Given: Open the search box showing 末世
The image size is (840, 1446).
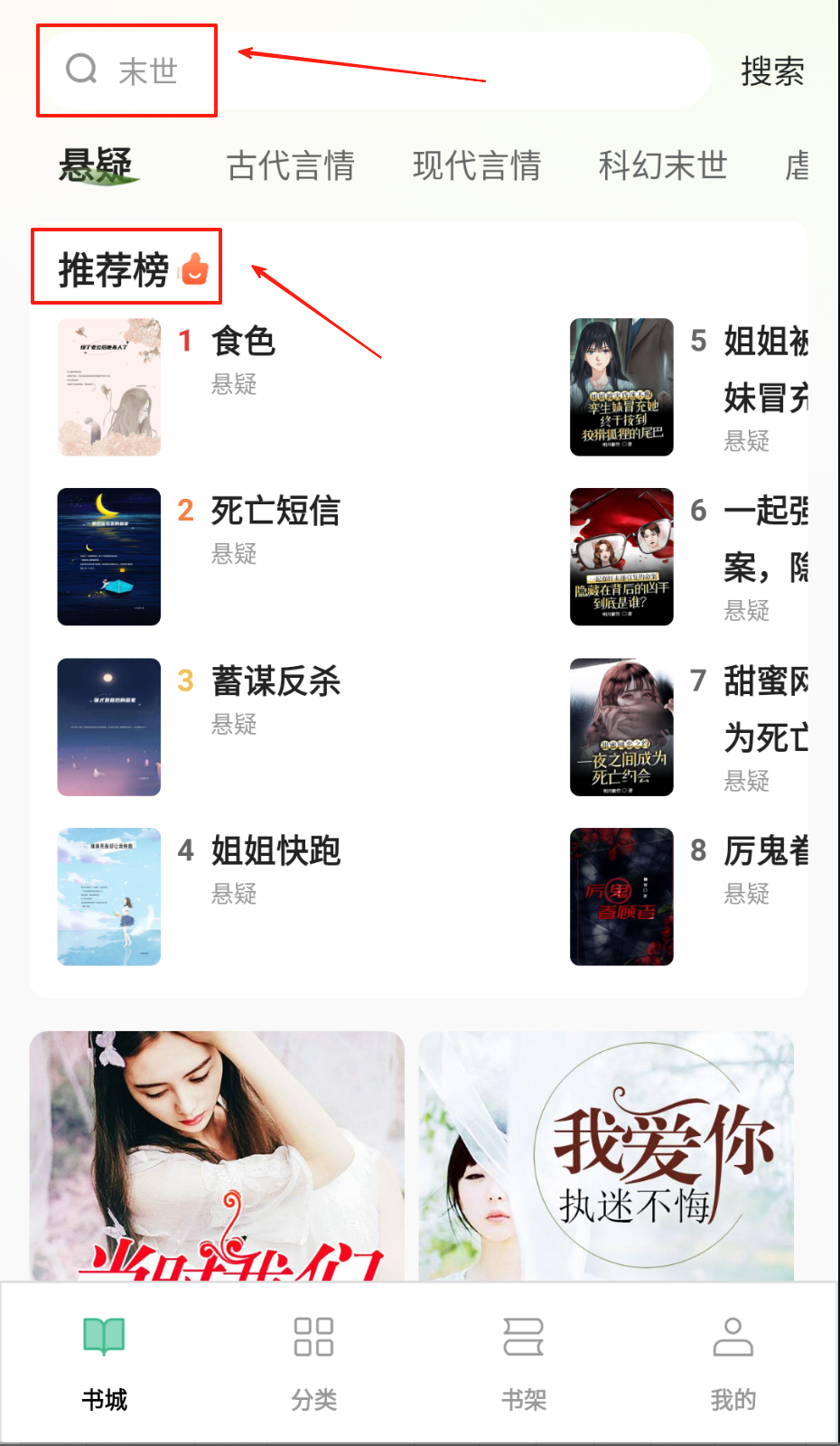Looking at the screenshot, I should tap(361, 70).
